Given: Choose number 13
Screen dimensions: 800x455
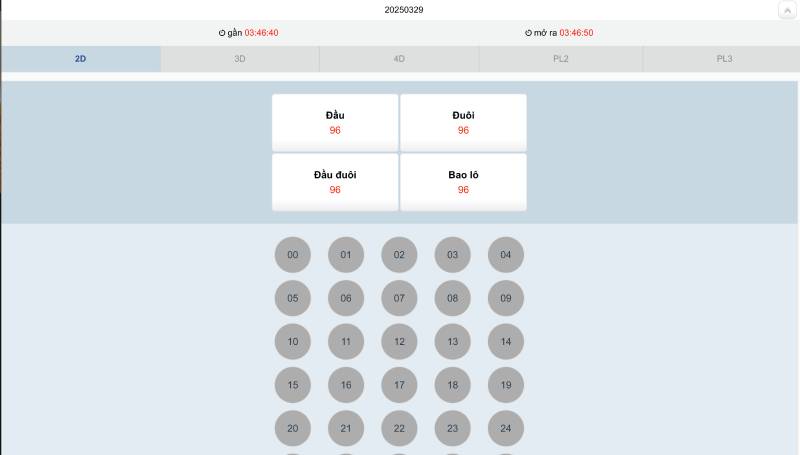Looking at the screenshot, I should pos(452,342).
